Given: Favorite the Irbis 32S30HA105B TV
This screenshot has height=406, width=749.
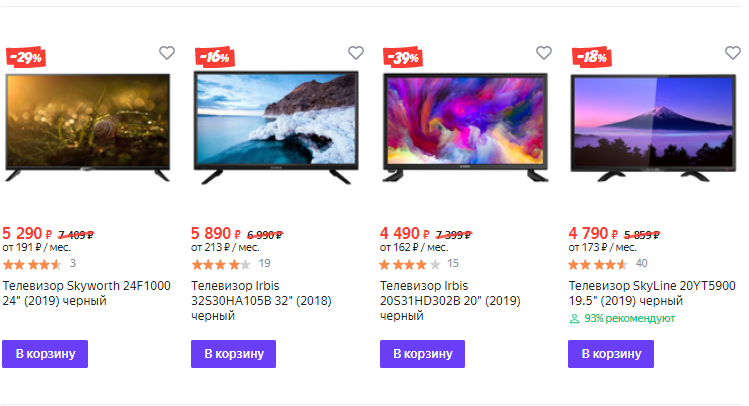Looking at the screenshot, I should pyautogui.click(x=355, y=53).
